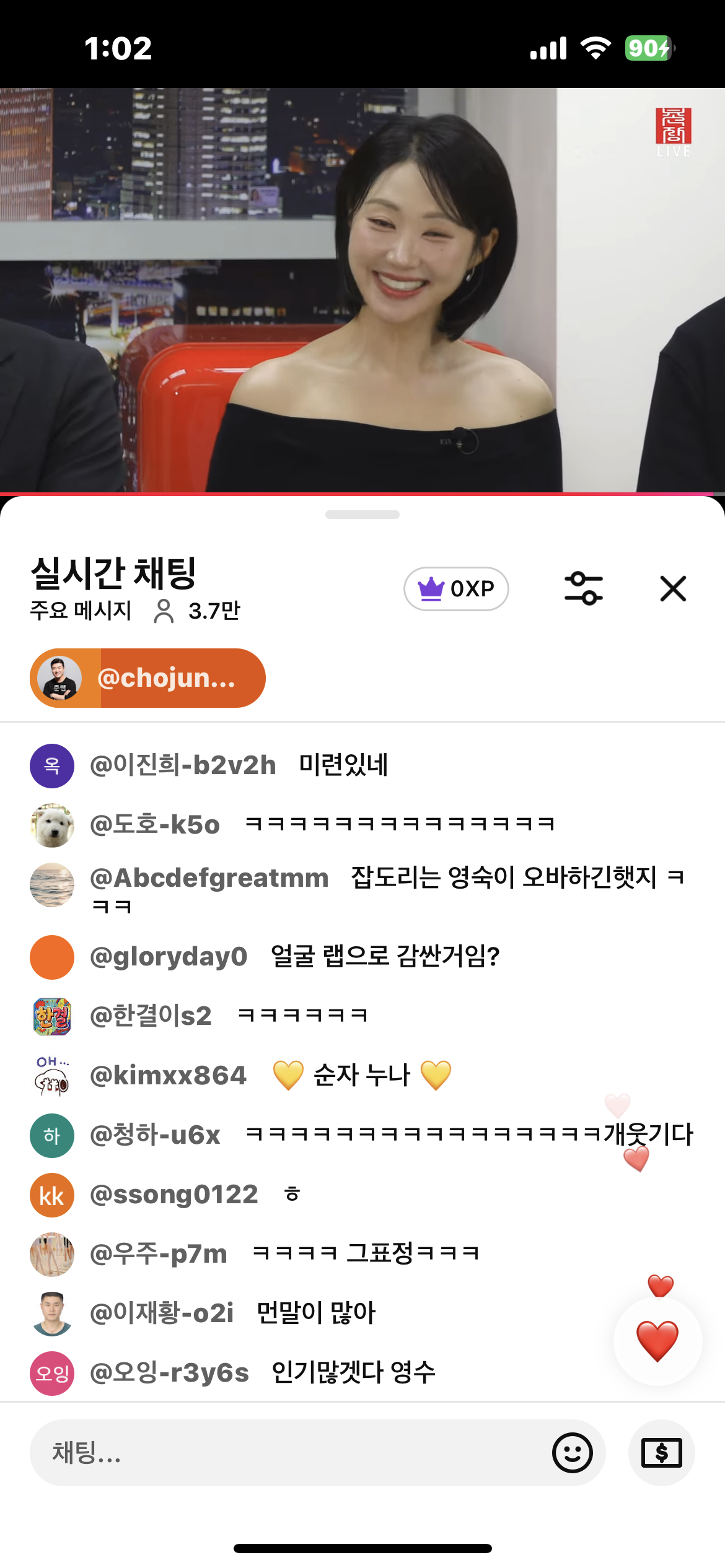Select @이재황-o2i chat message
The image size is (725, 1568).
pos(362,1313)
